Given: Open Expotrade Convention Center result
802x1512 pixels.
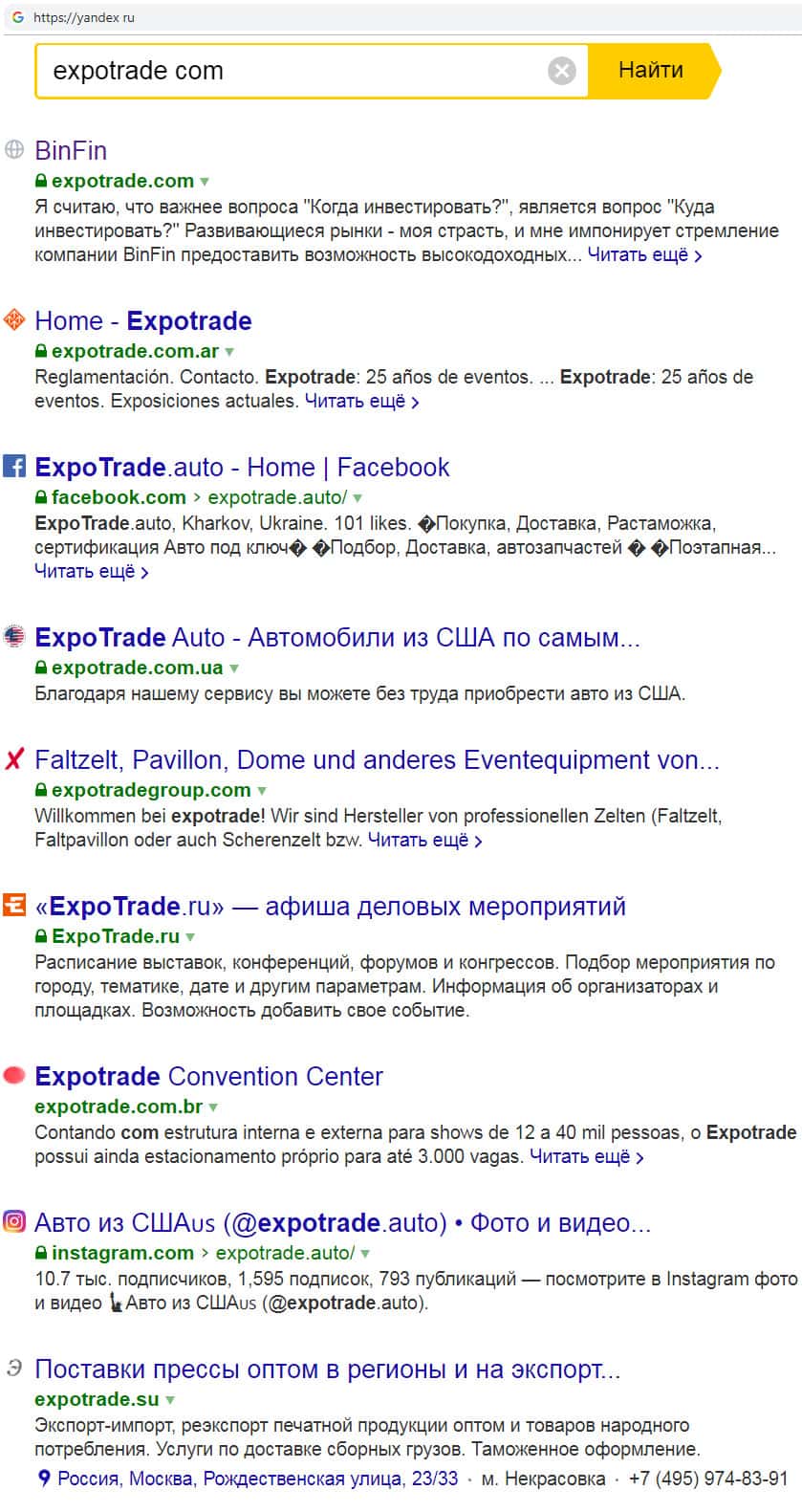Looking at the screenshot, I should coord(208,1077).
